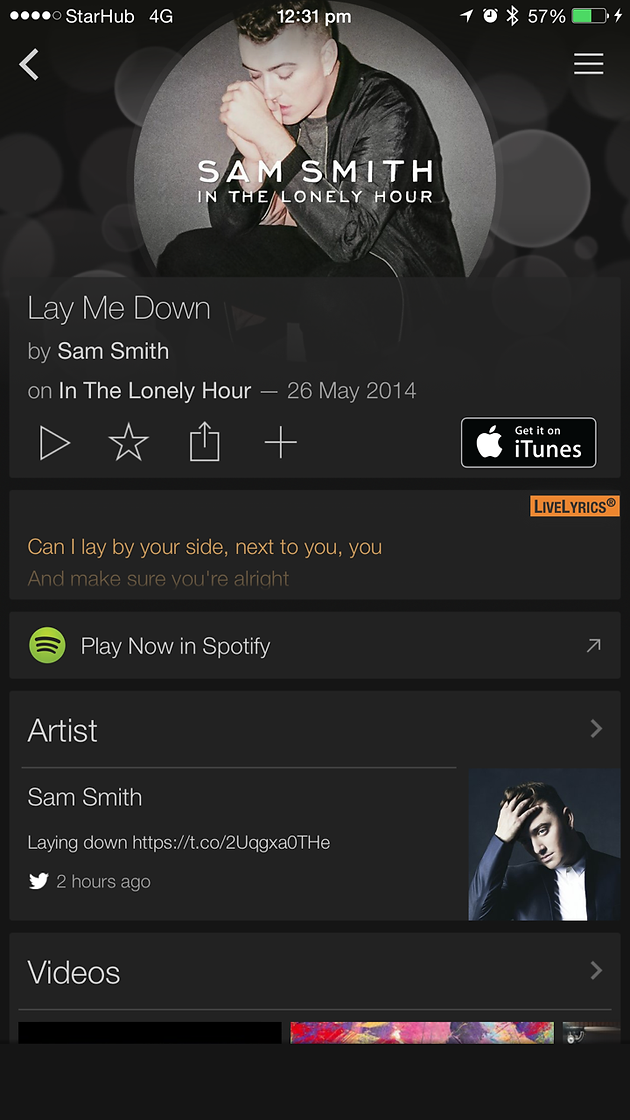The width and height of the screenshot is (630, 1120).
Task: Open the Sam Smith artist name link
Action: (x=113, y=351)
